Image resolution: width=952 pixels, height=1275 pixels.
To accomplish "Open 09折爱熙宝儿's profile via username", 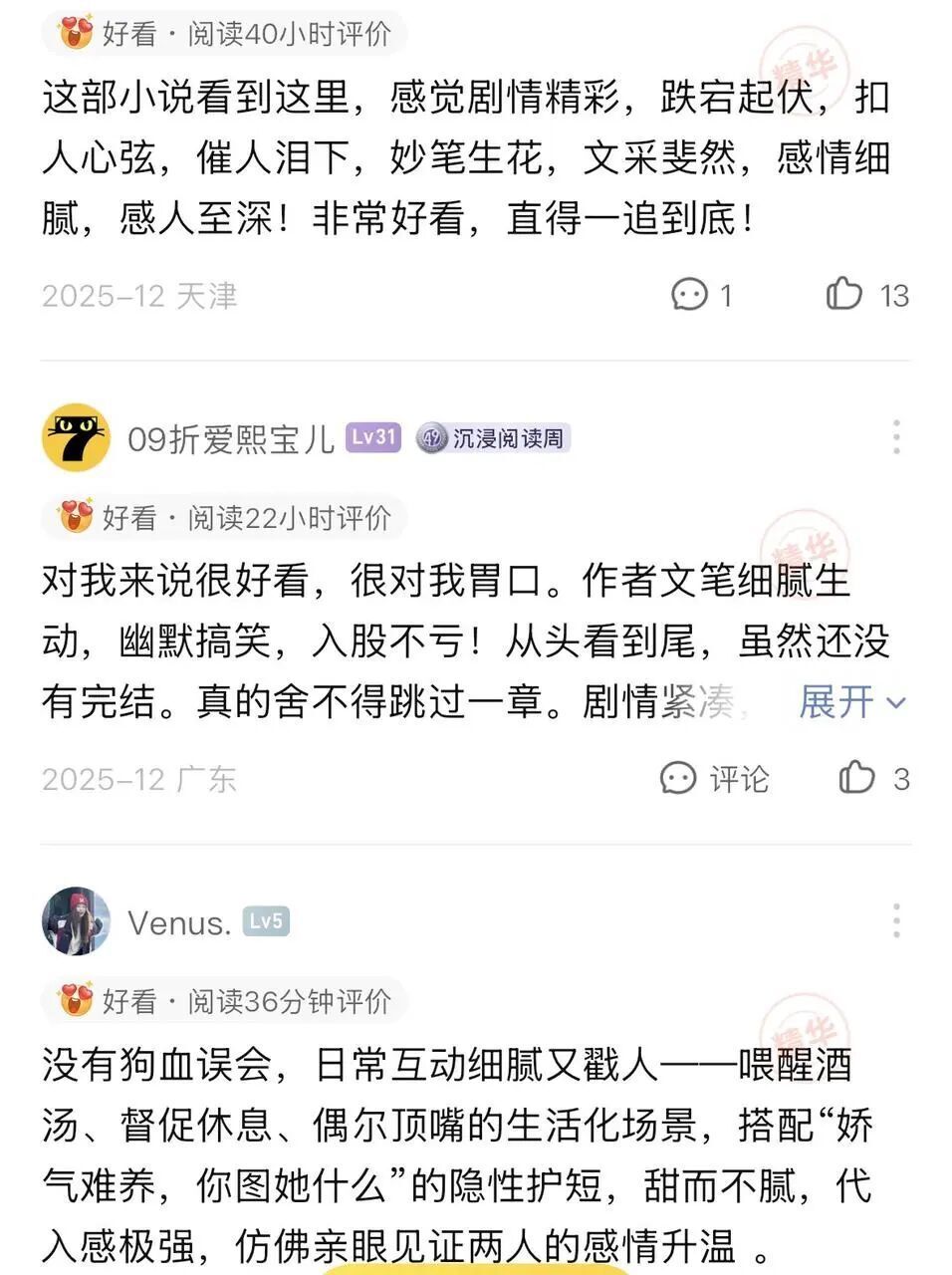I will pyautogui.click(x=231, y=436).
